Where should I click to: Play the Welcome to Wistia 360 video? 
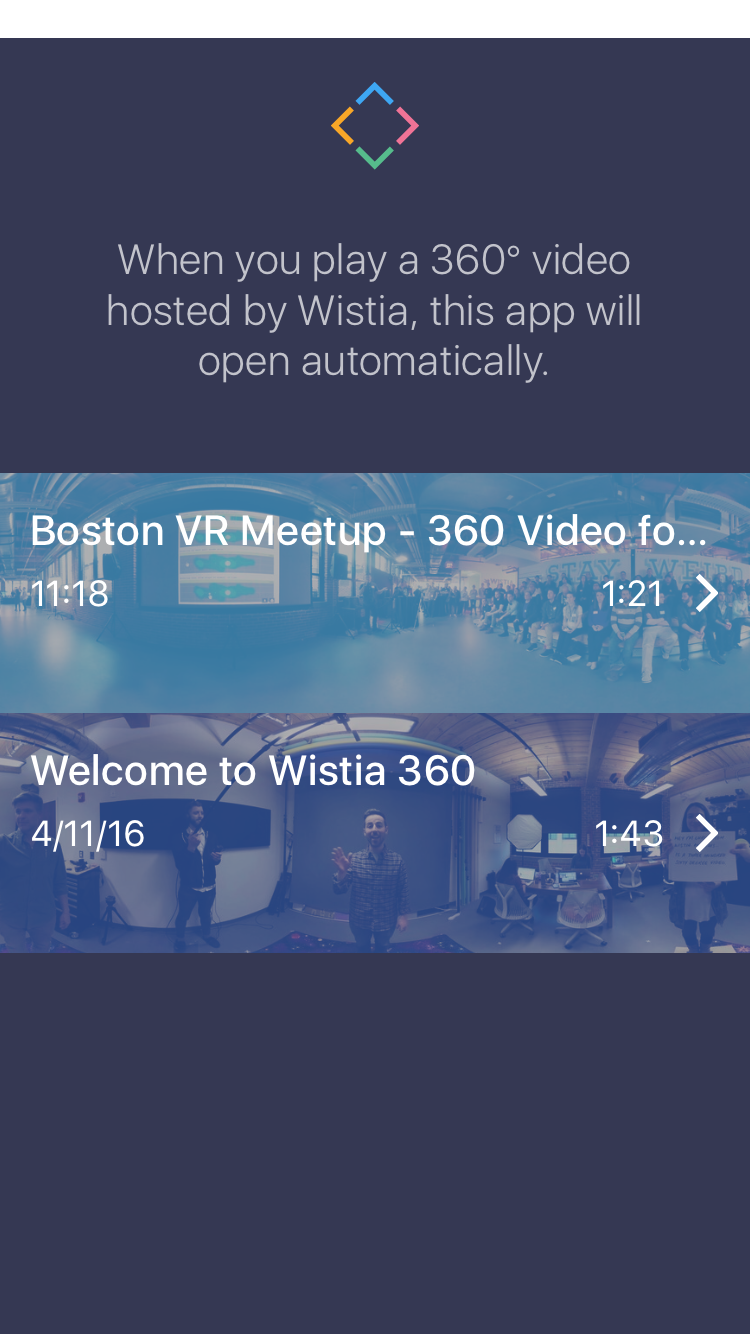point(374,832)
